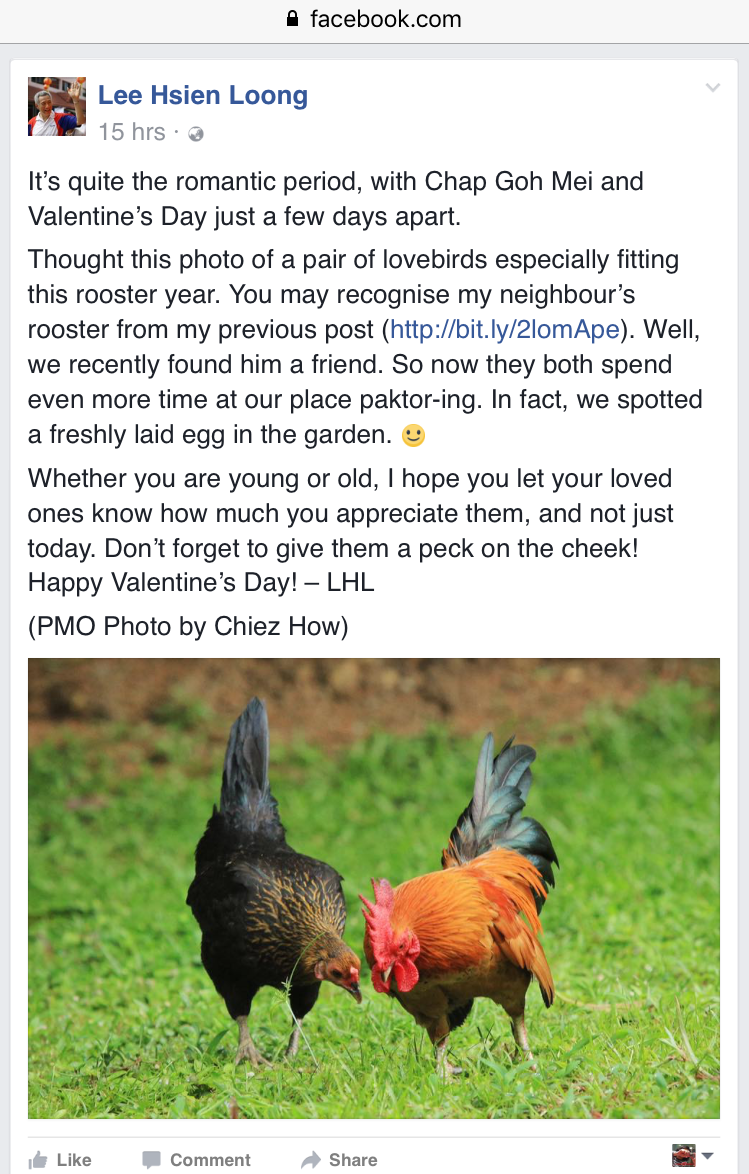Image resolution: width=749 pixels, height=1174 pixels.
Task: Comment on the post
Action: coord(197,1159)
